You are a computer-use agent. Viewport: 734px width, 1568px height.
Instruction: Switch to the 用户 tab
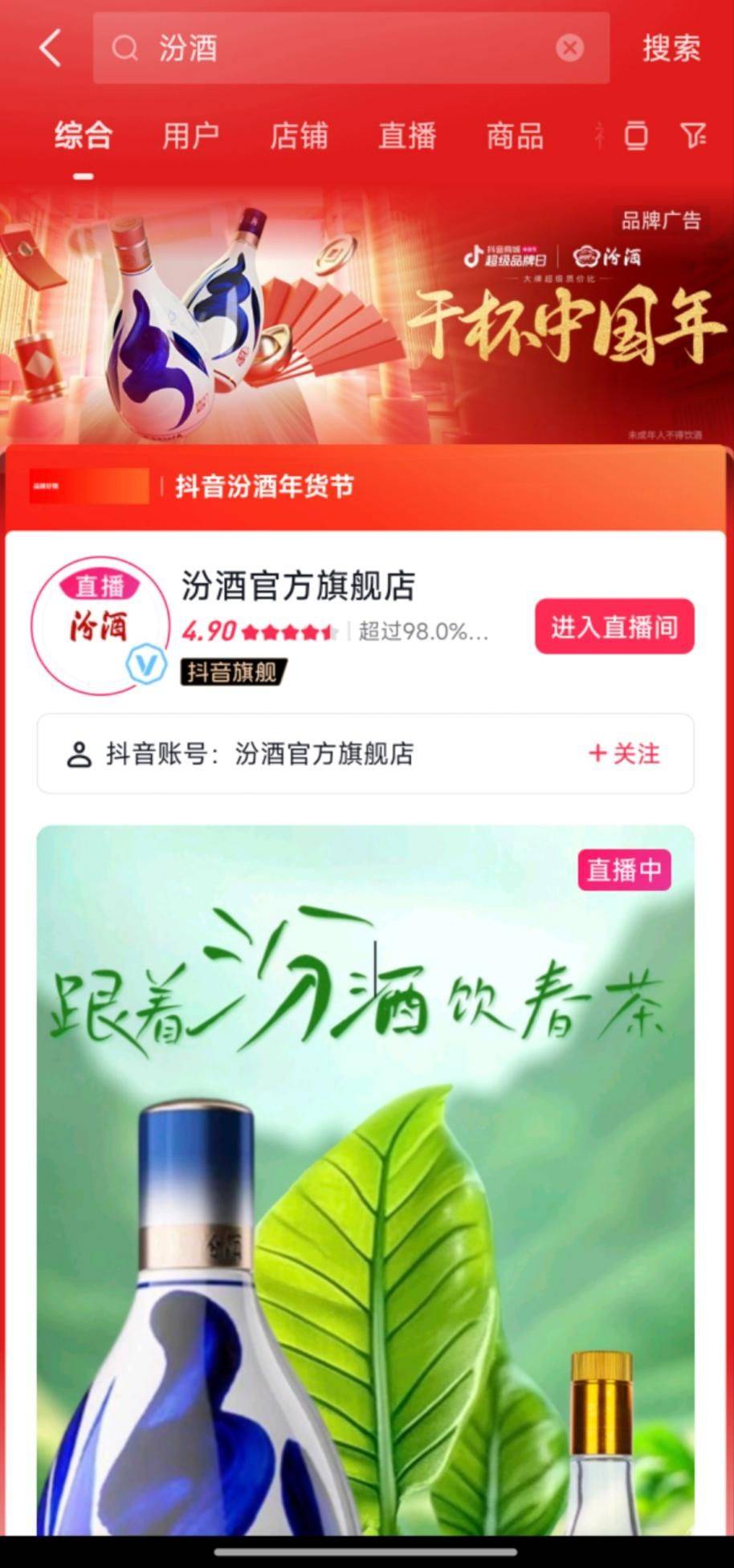pos(190,136)
